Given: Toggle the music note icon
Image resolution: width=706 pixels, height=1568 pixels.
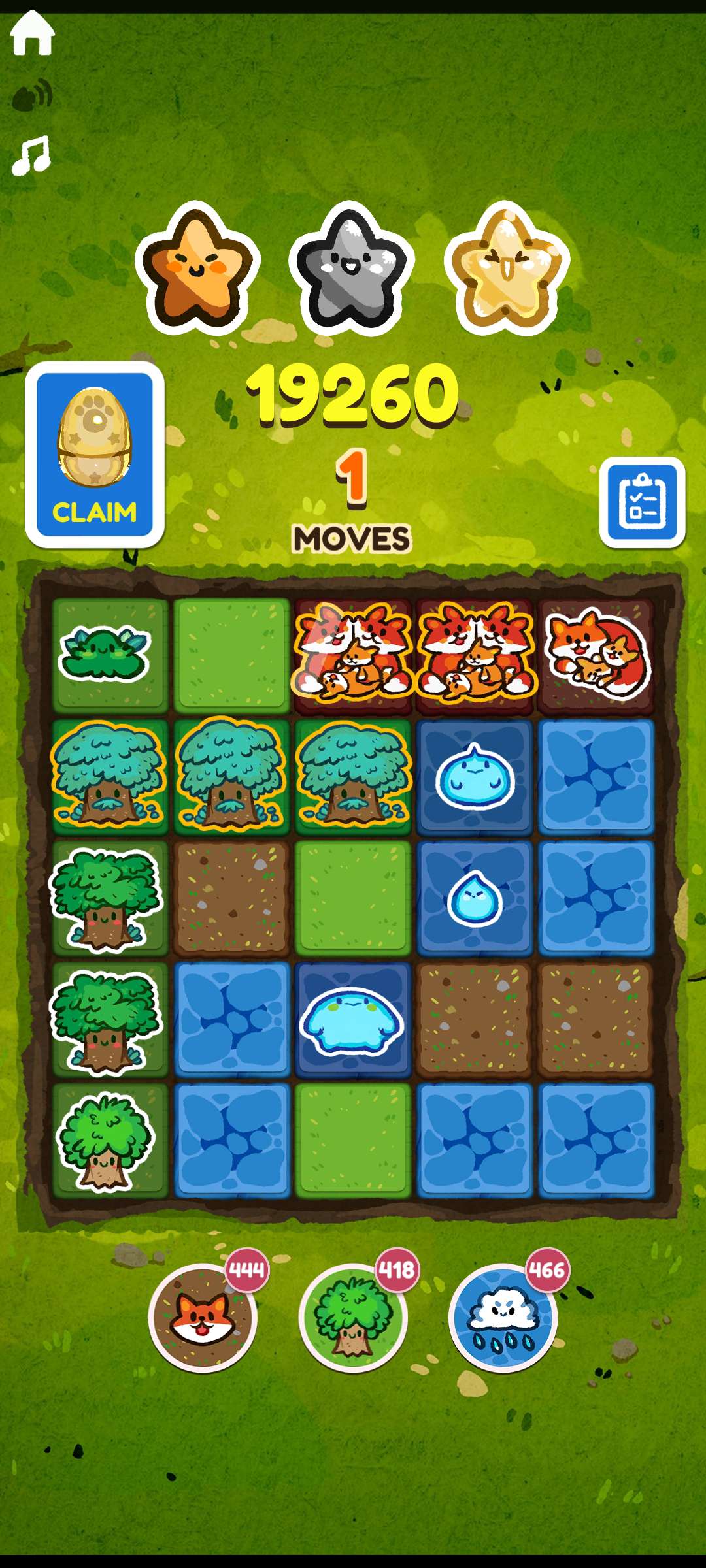Looking at the screenshot, I should (31, 156).
